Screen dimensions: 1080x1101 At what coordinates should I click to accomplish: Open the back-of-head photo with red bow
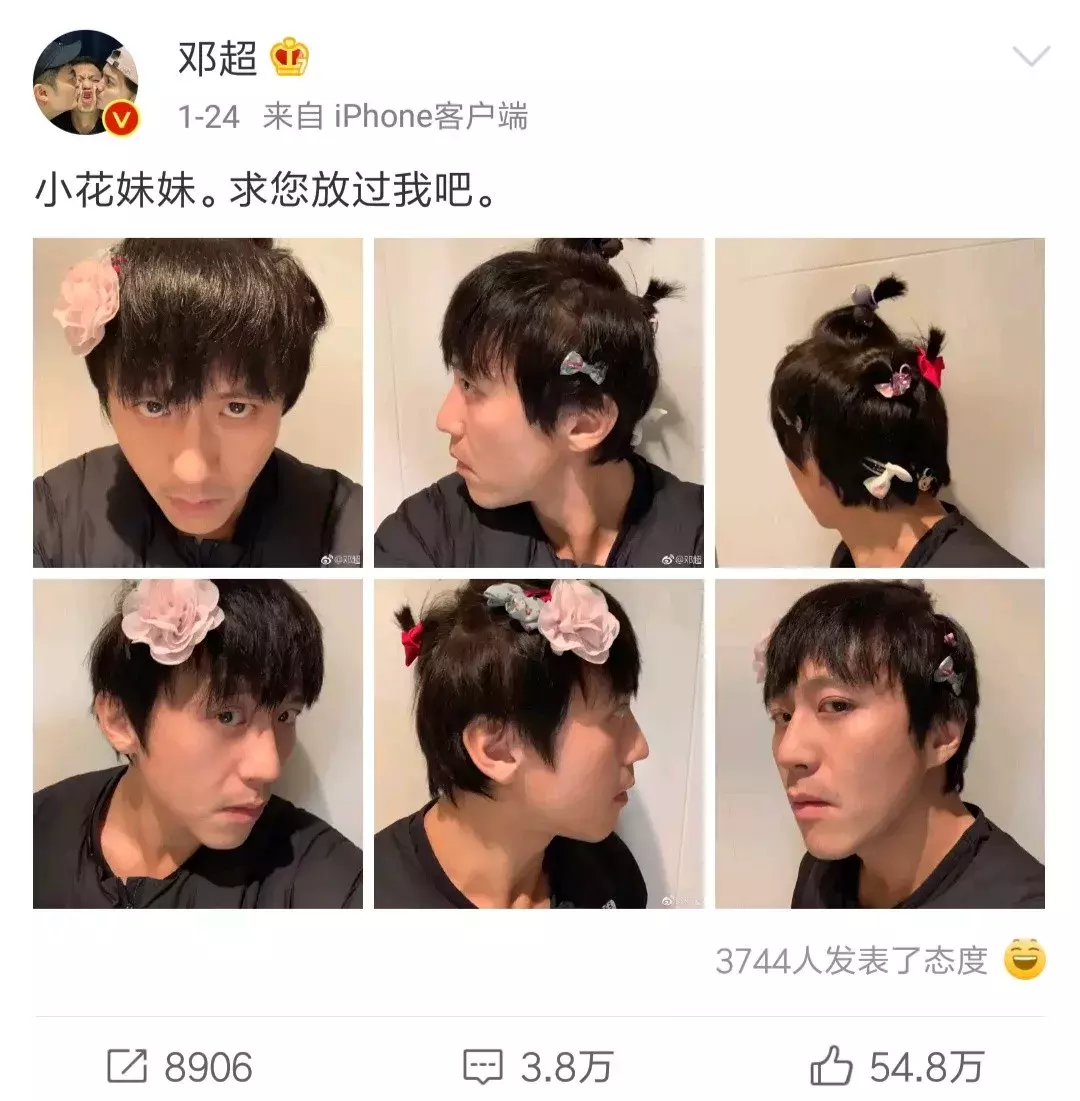[880, 402]
